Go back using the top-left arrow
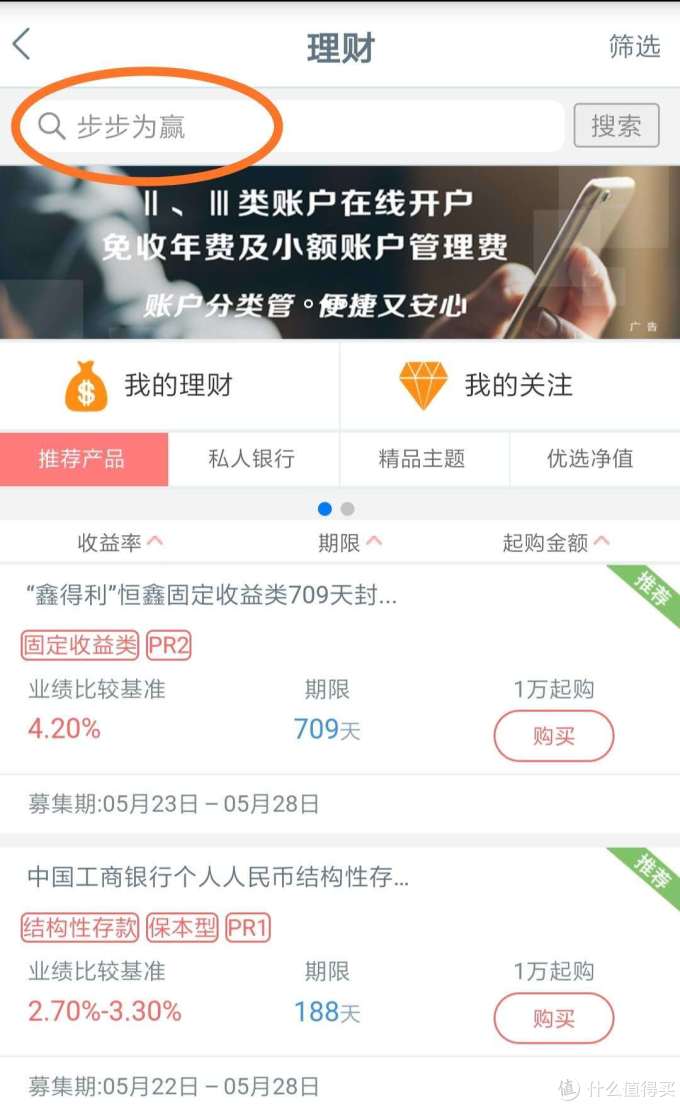 [22, 45]
